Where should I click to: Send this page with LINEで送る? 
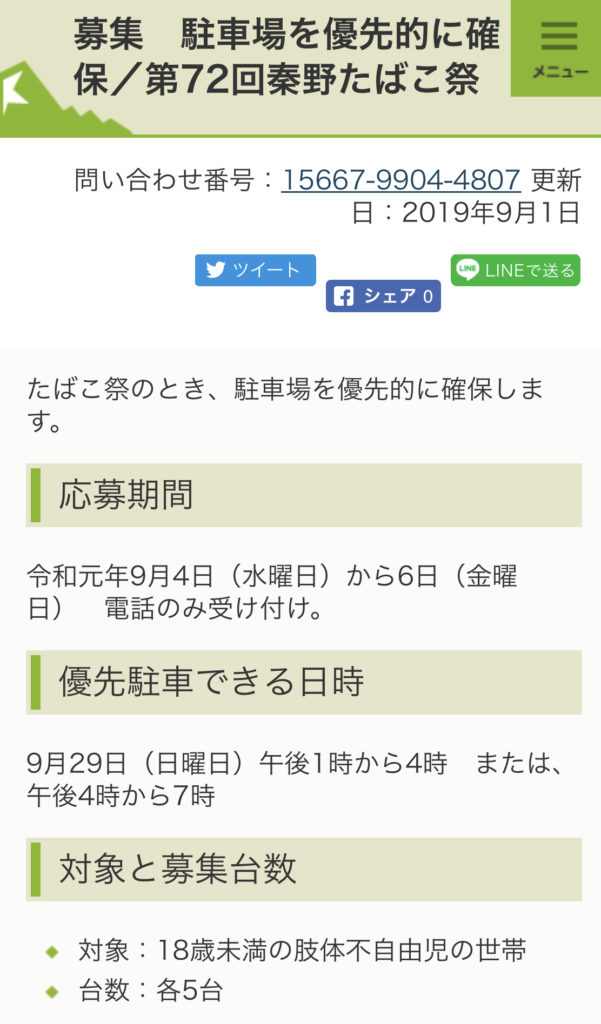515,270
